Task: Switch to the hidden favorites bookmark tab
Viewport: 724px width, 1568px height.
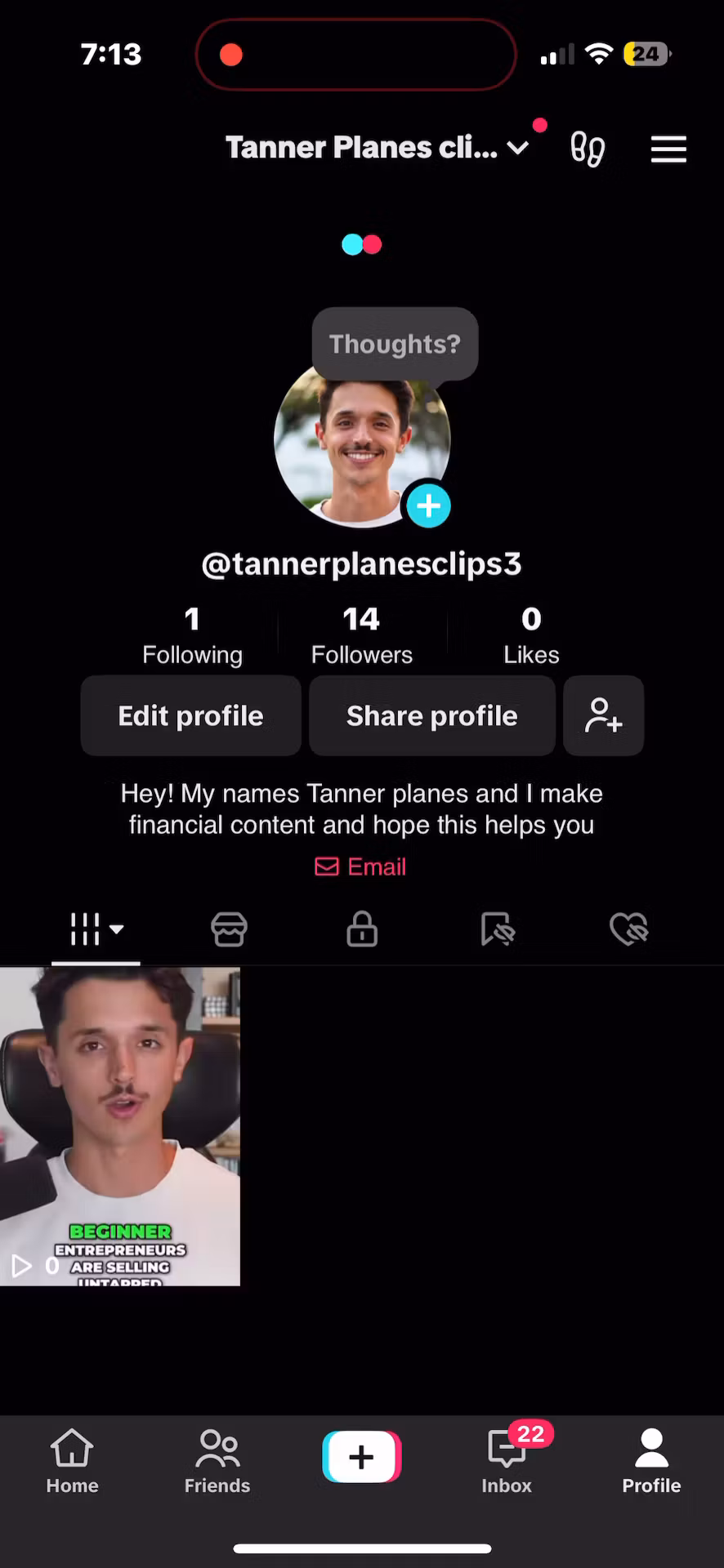Action: point(497,929)
